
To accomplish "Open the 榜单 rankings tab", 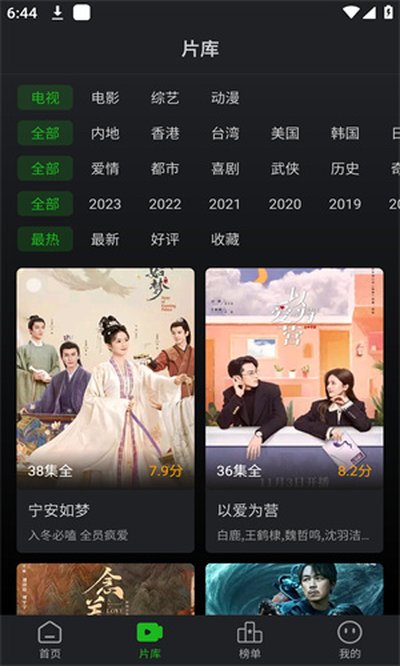I will coord(250,640).
